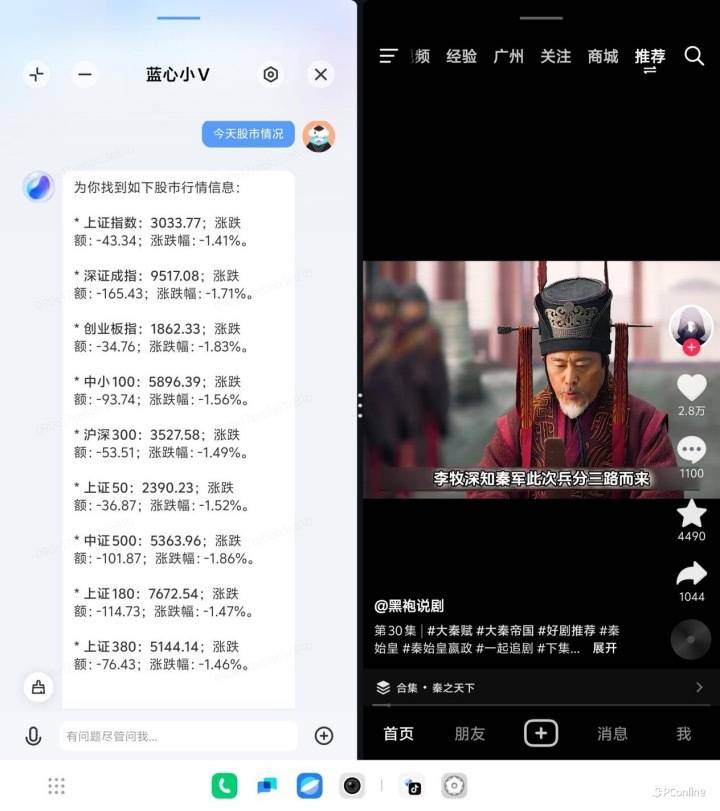Screen dimensions: 720x811
Task: Select the 广州 tab
Action: tap(508, 56)
